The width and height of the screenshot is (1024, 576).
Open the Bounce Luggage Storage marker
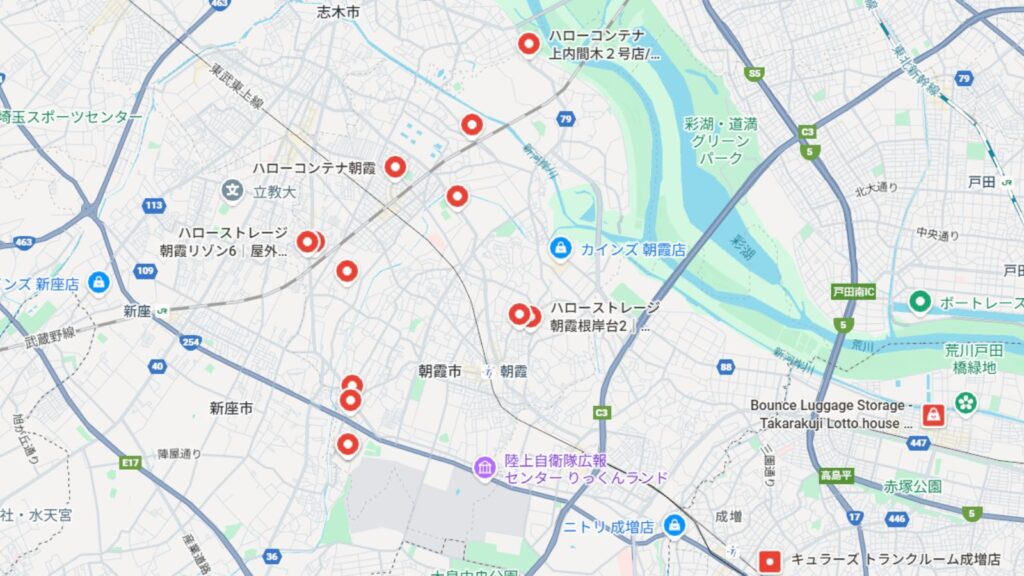[933, 414]
